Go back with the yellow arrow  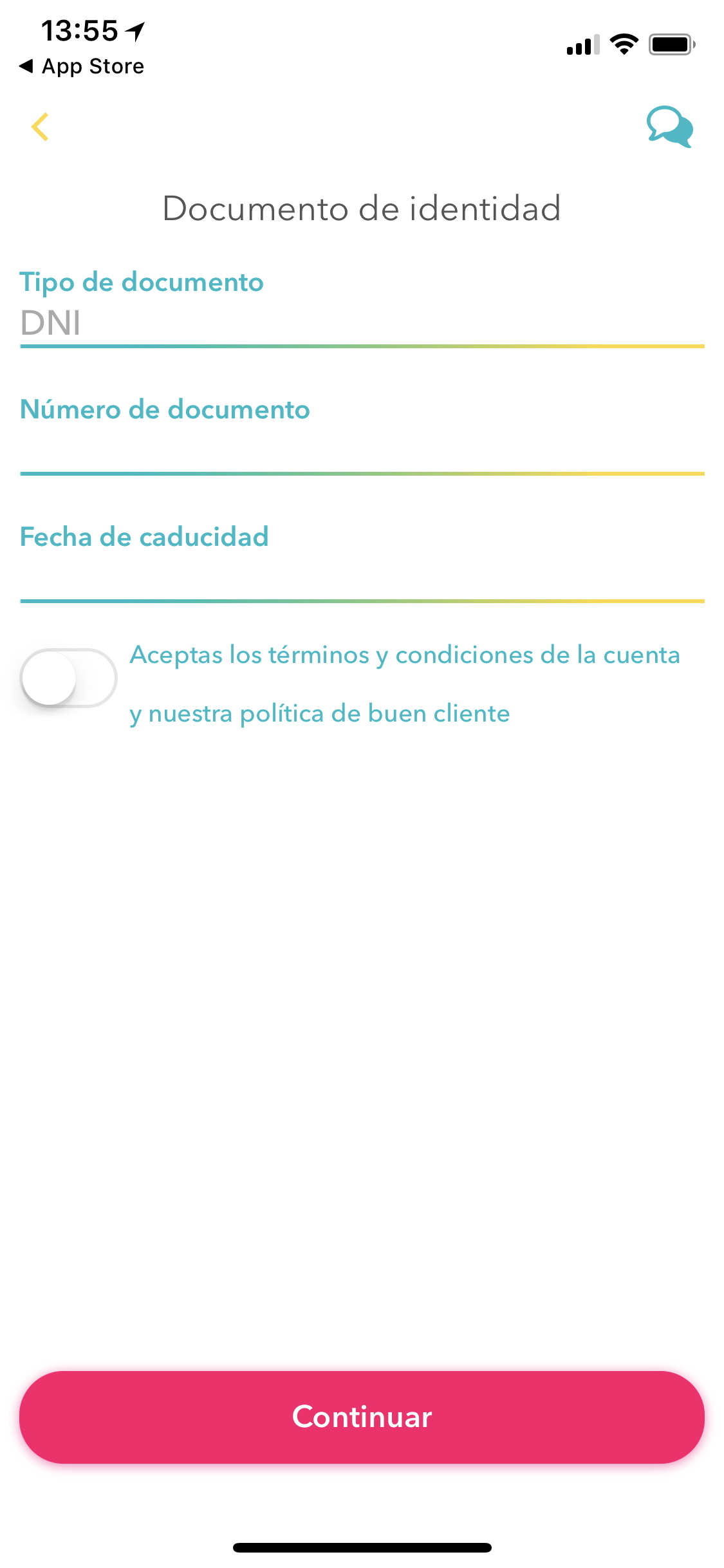click(40, 127)
